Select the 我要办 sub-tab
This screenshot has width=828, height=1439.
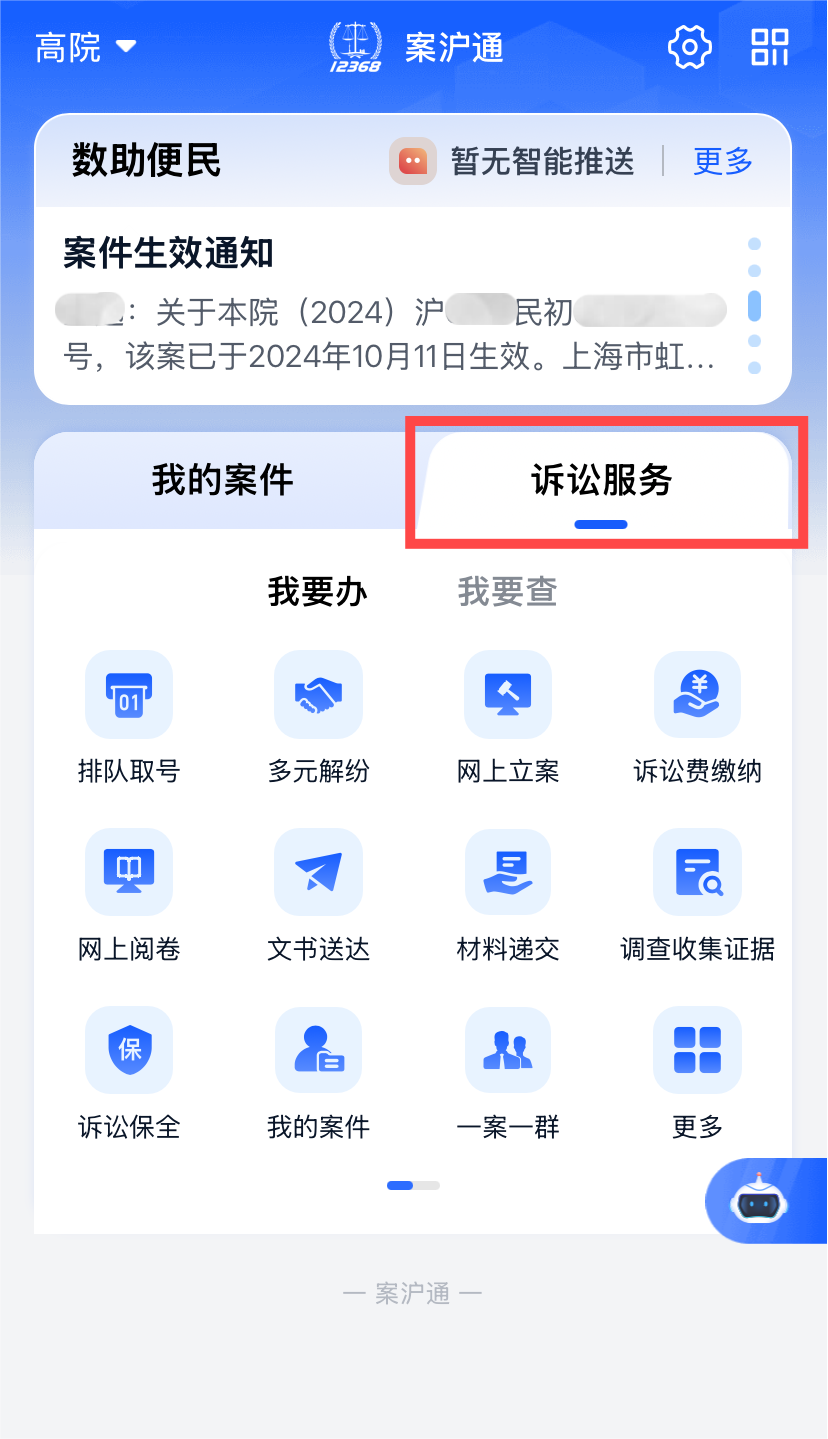click(x=317, y=592)
